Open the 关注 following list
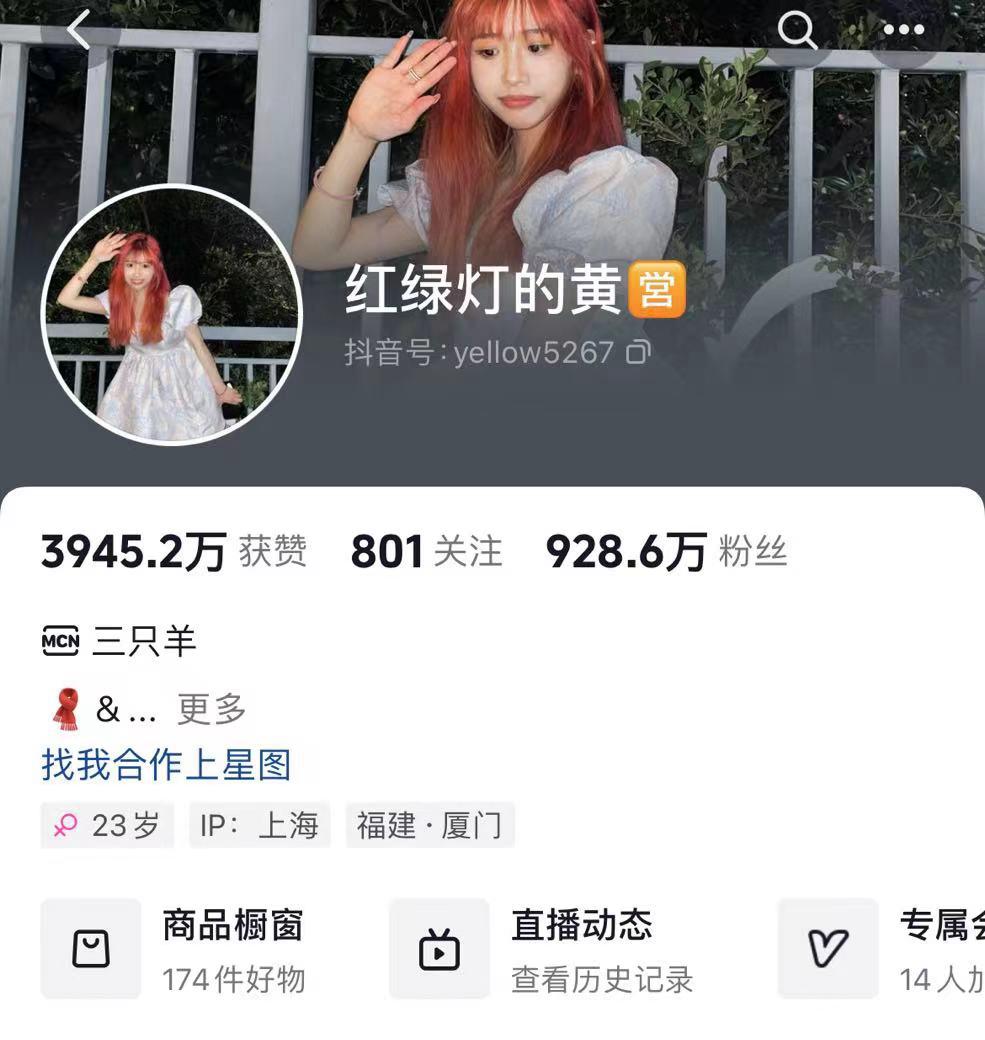985x1040 pixels. pyautogui.click(x=427, y=552)
